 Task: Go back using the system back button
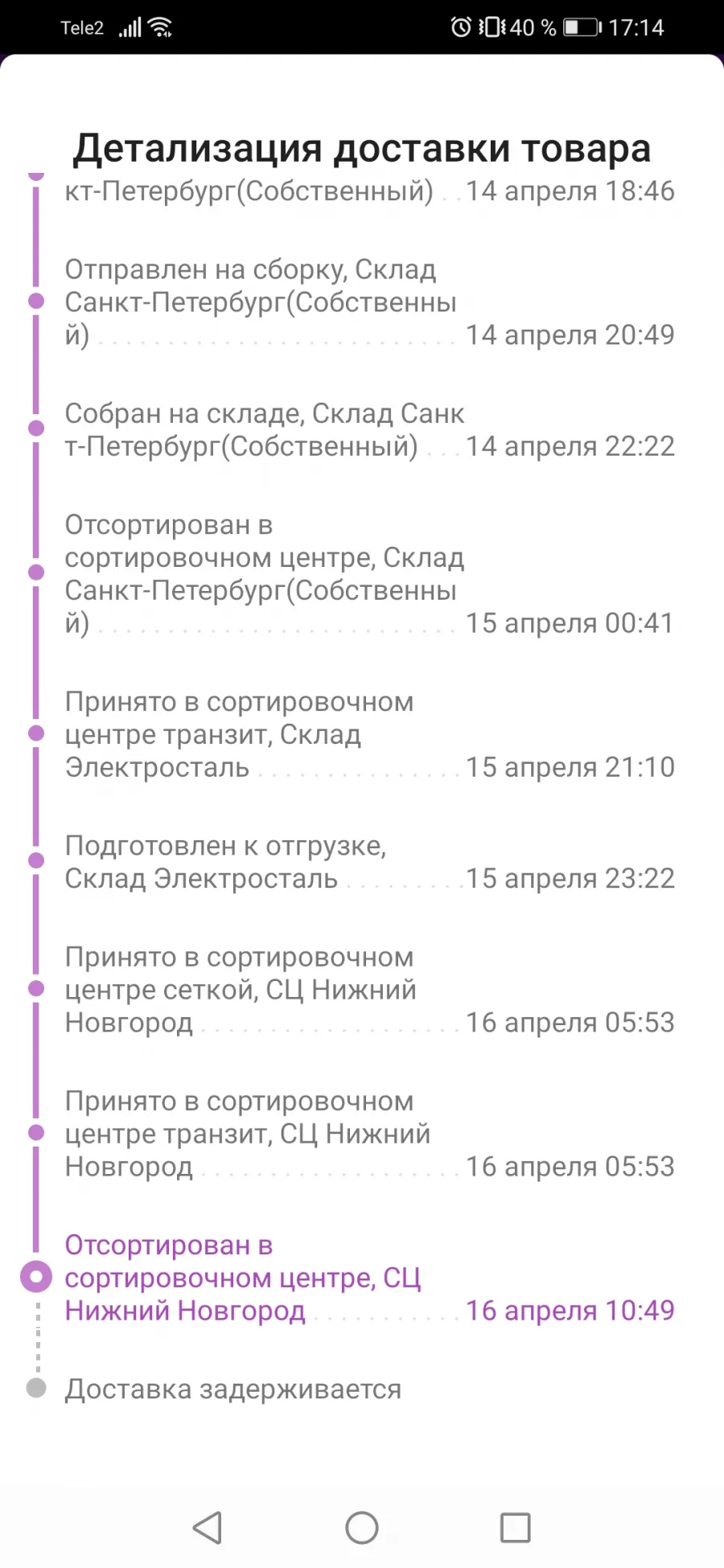tap(208, 1527)
